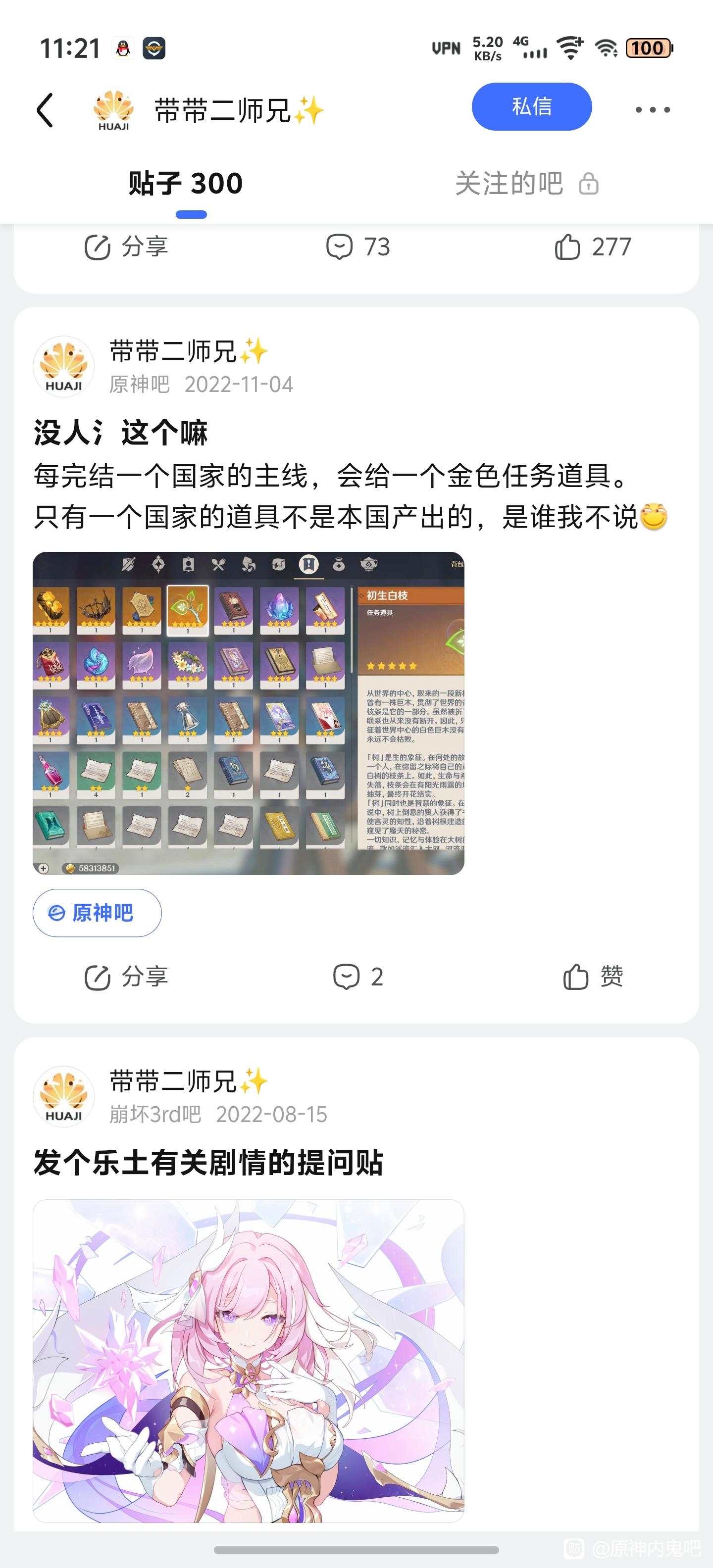Tap the 私信 private message button
The image size is (713, 1568).
pyautogui.click(x=532, y=106)
